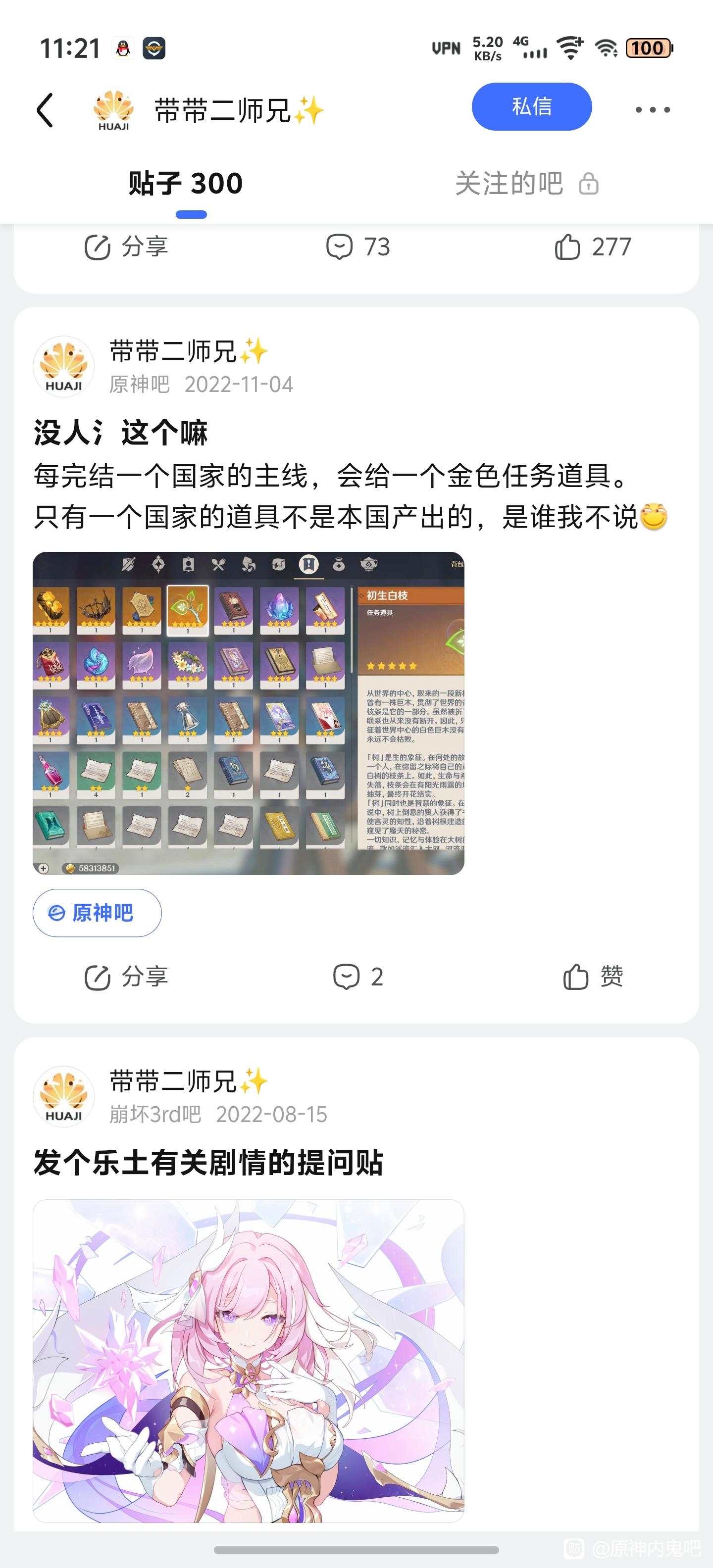Tap the 私信 private message button
The image size is (713, 1568).
pyautogui.click(x=532, y=106)
